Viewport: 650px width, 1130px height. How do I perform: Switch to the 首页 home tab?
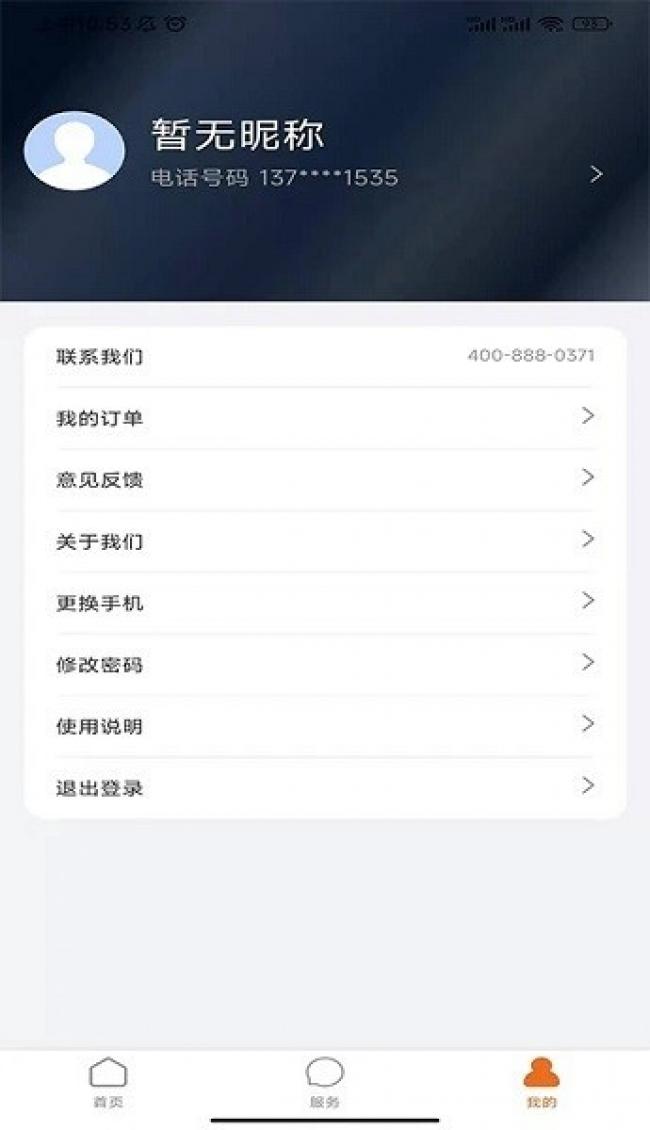[108, 1082]
